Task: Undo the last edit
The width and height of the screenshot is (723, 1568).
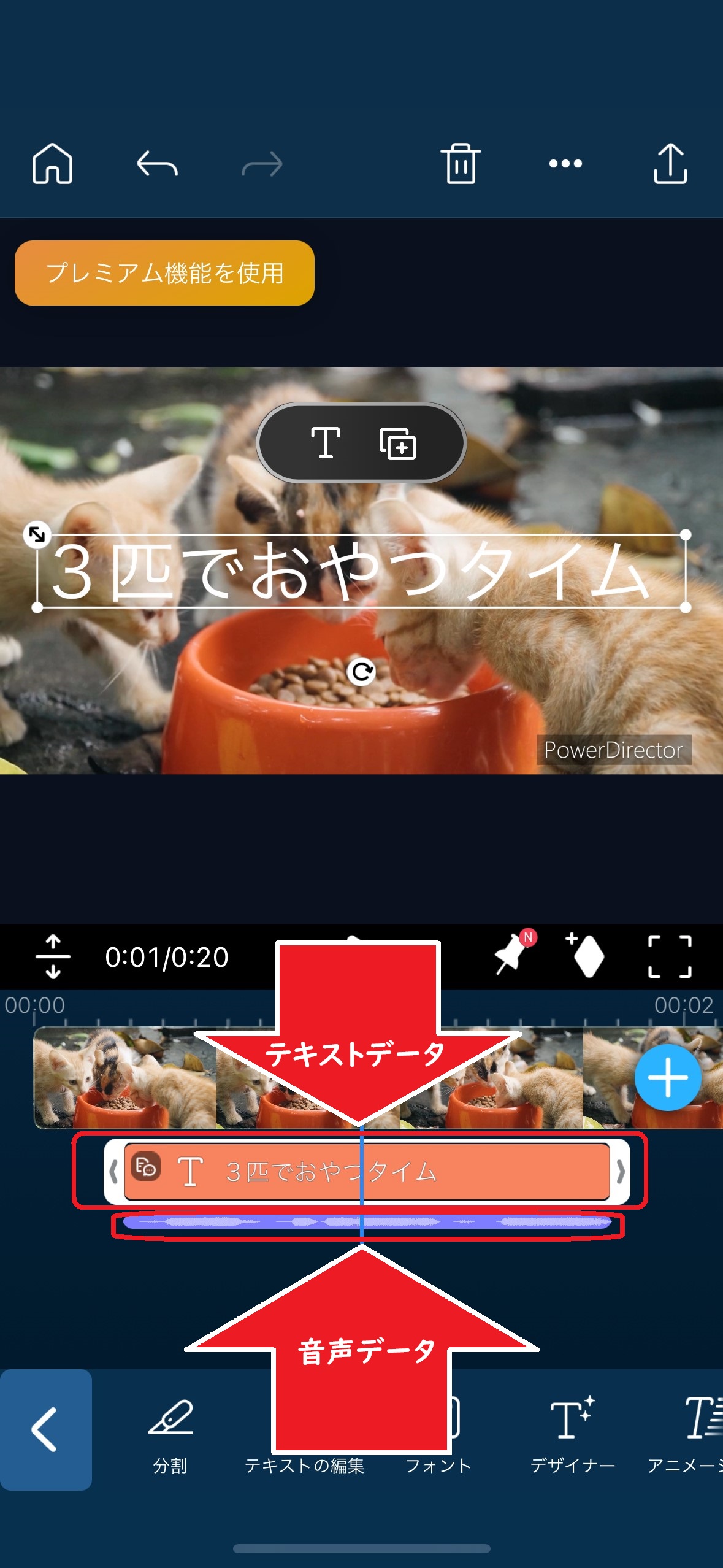Action: [x=157, y=164]
